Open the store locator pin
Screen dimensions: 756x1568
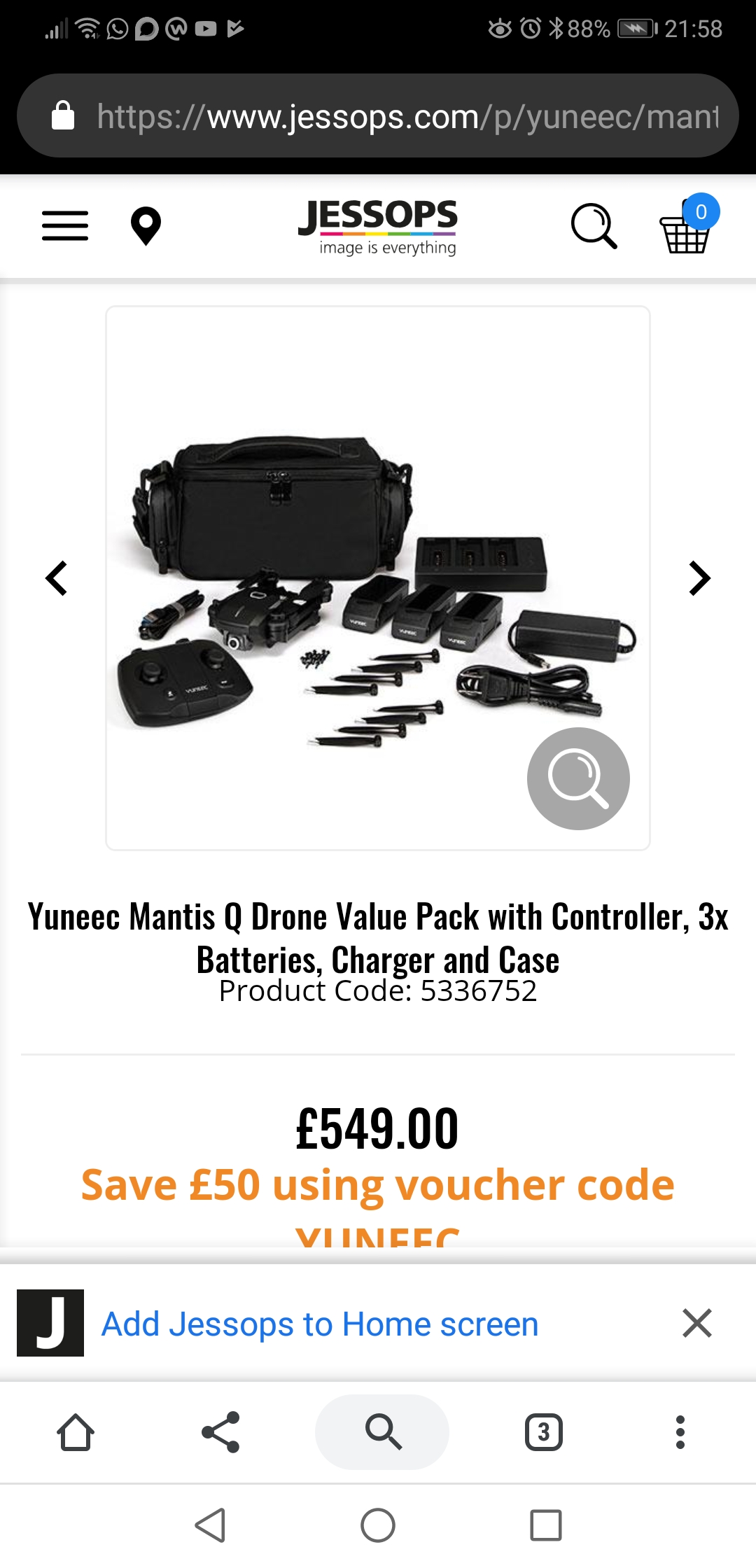(146, 226)
